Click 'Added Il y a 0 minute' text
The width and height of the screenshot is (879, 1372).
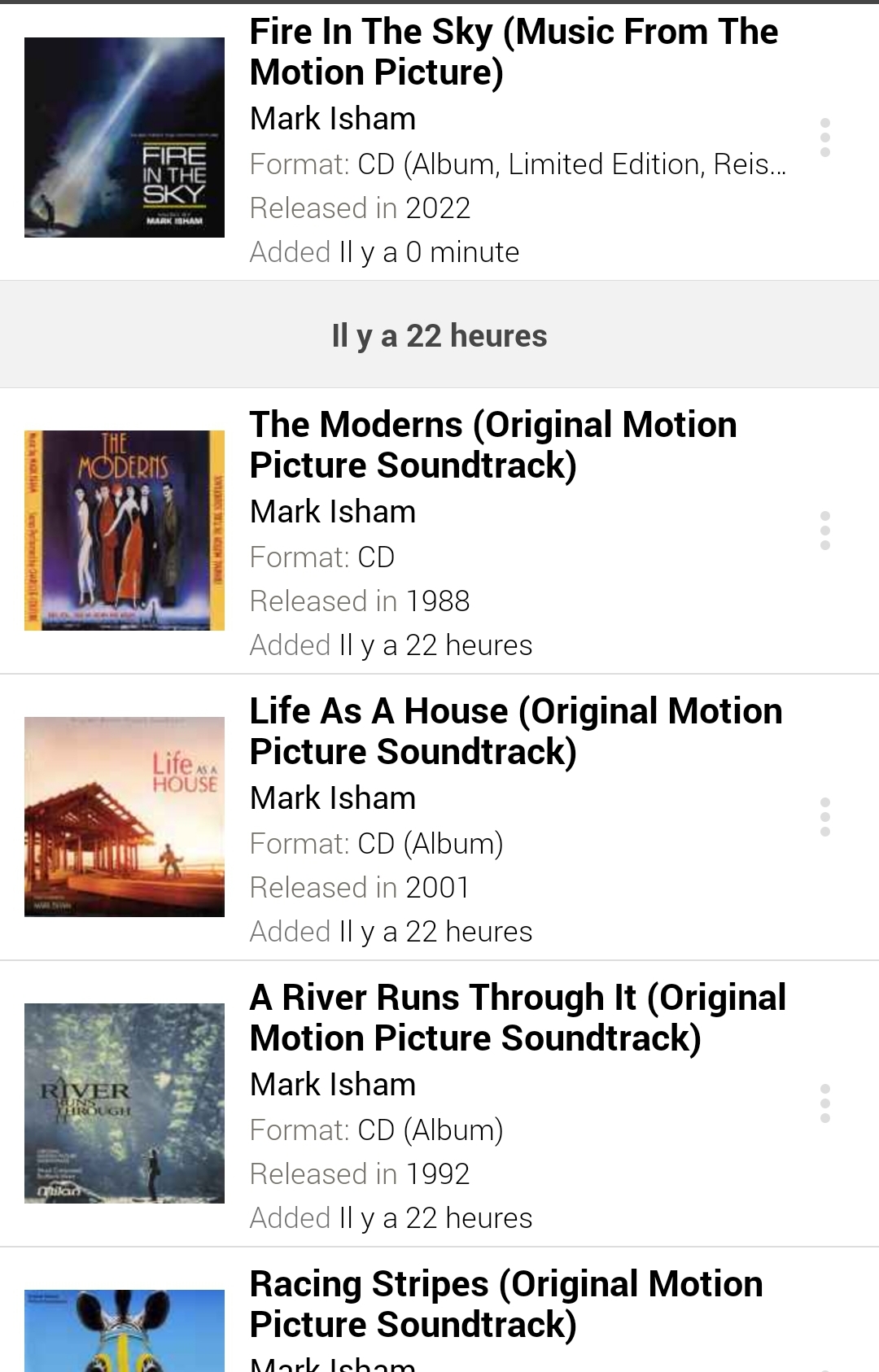click(384, 251)
